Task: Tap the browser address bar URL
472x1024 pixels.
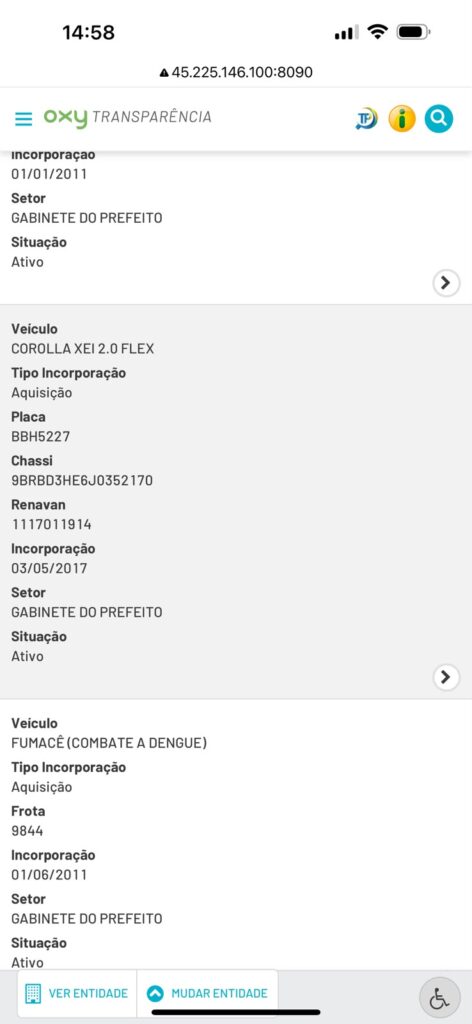Action: coord(236,72)
